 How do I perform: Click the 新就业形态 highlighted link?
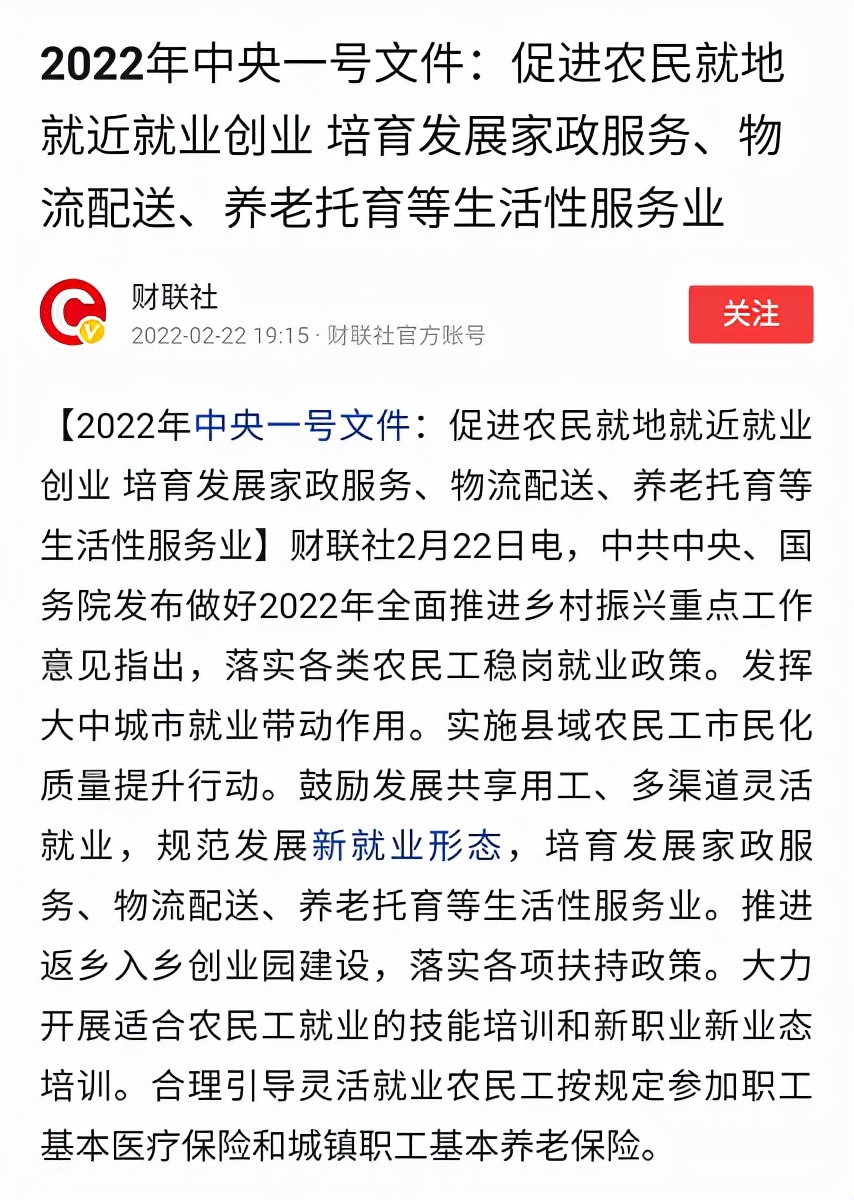coord(410,845)
